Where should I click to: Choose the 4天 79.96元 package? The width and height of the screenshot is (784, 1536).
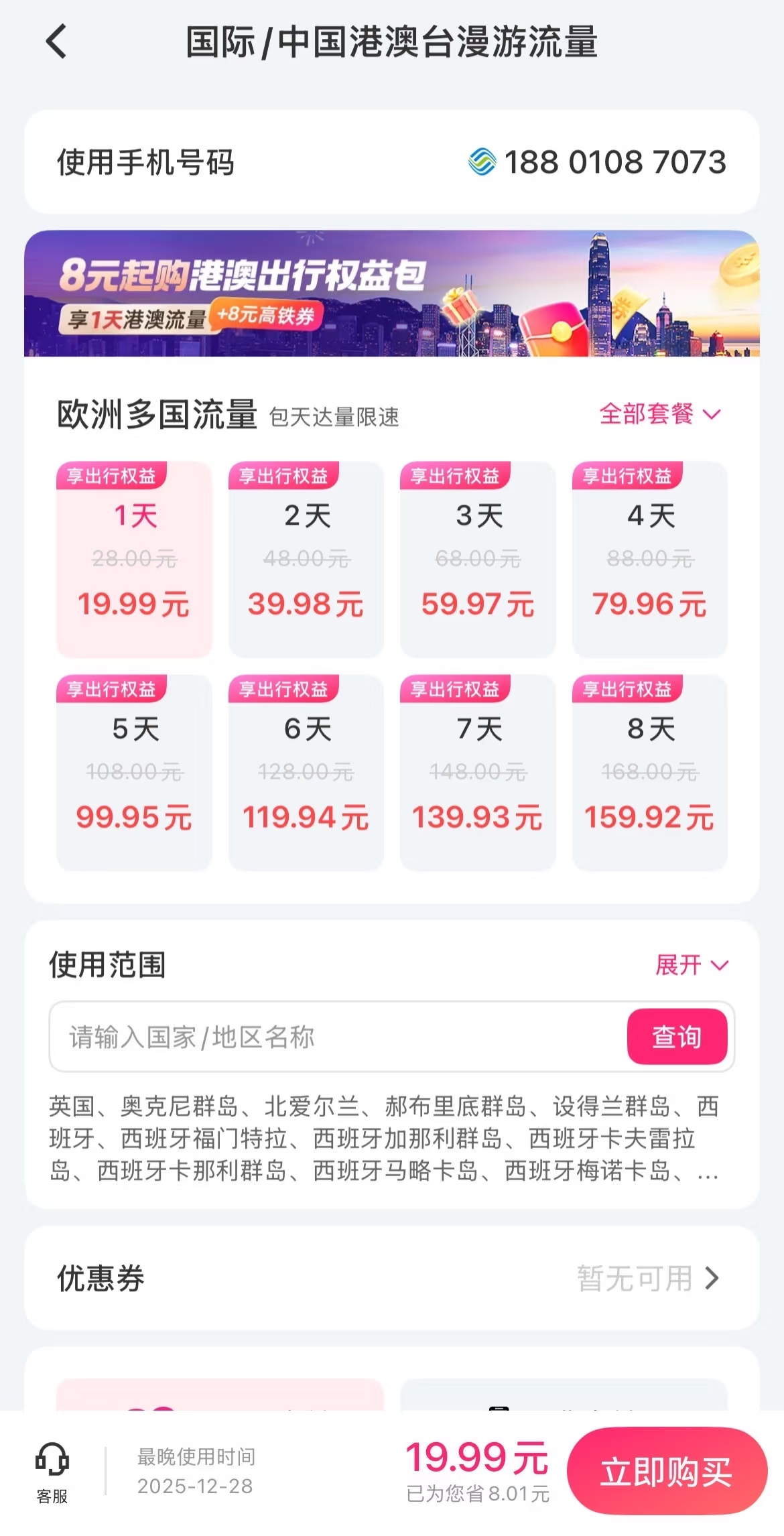[649, 560]
